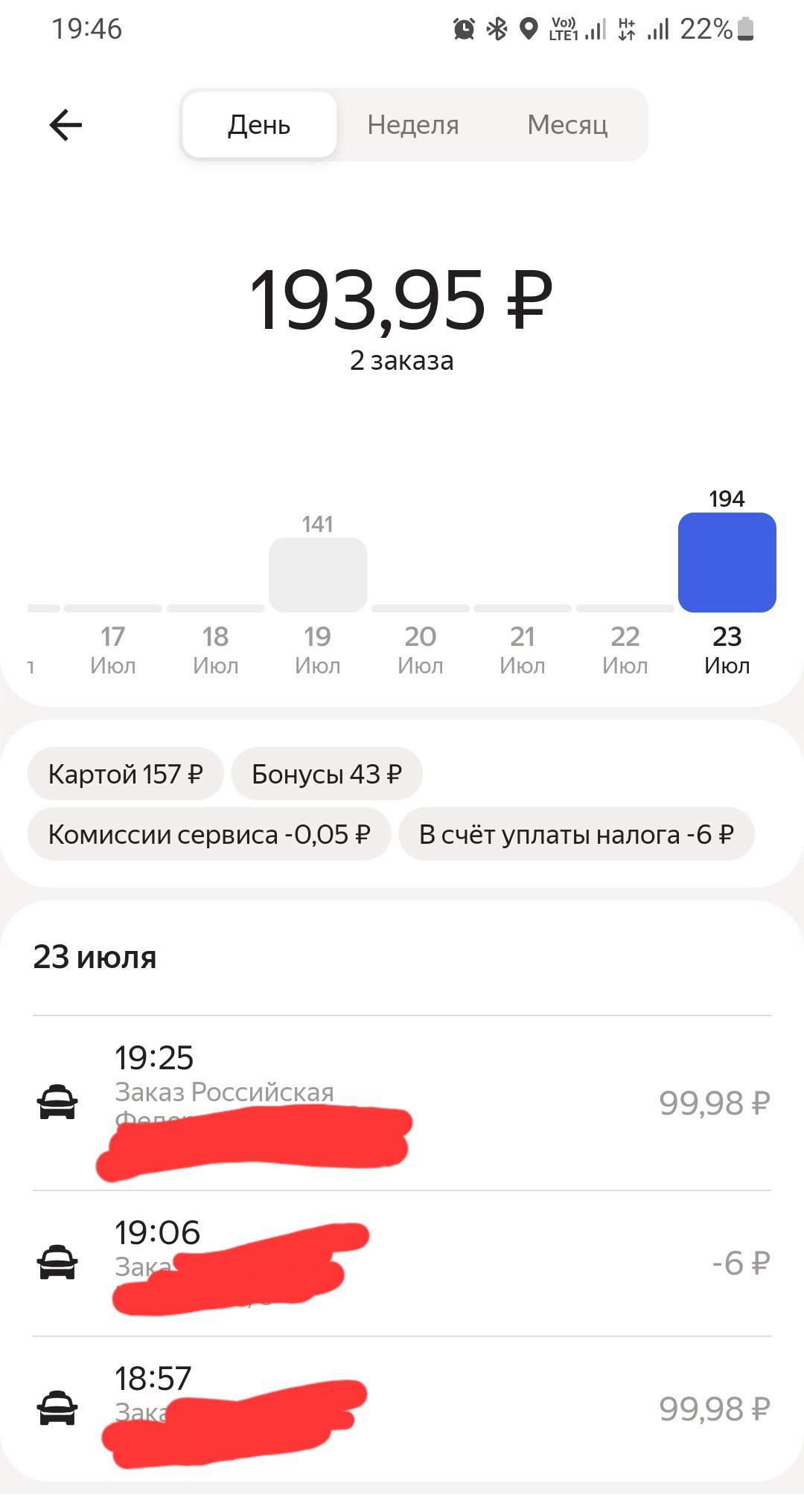
Task: Select 22 Июл on the chart
Action: (625, 649)
